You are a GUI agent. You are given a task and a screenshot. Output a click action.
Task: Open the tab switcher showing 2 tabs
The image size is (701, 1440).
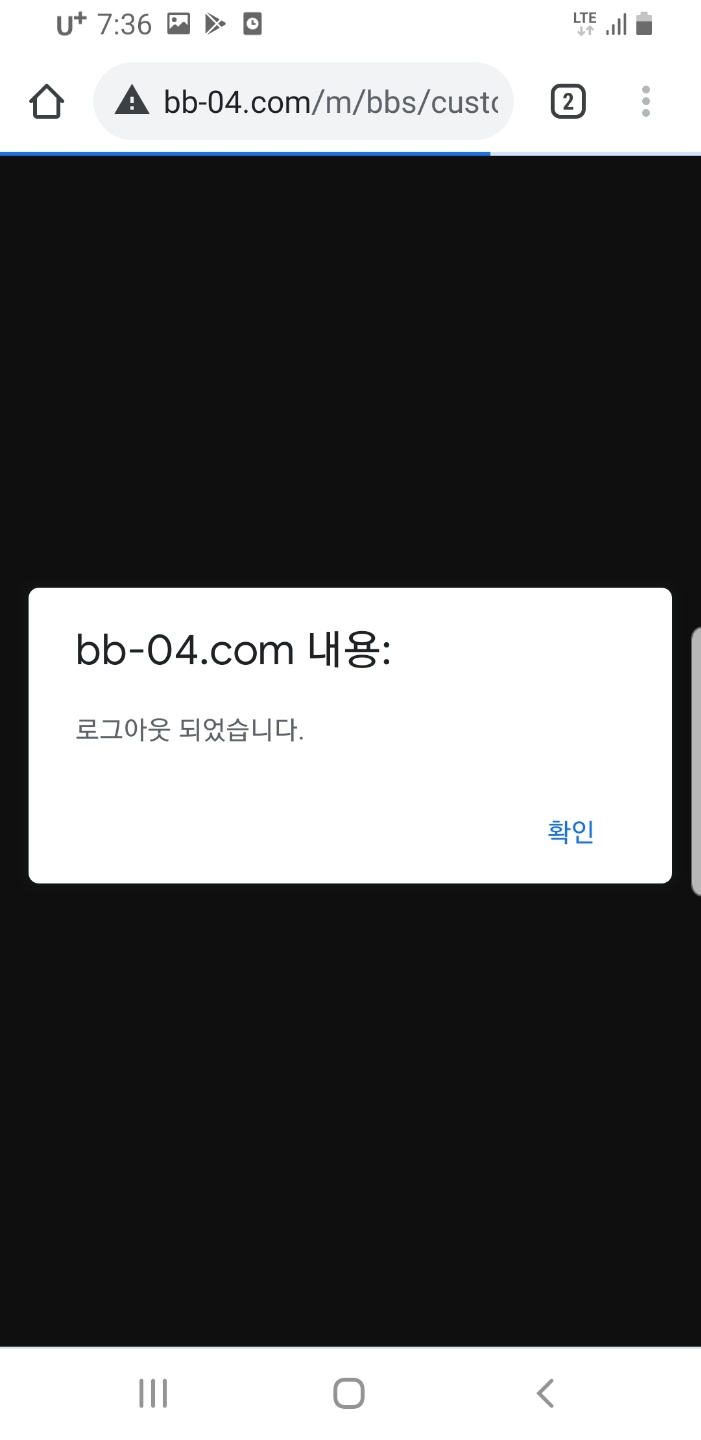567,102
